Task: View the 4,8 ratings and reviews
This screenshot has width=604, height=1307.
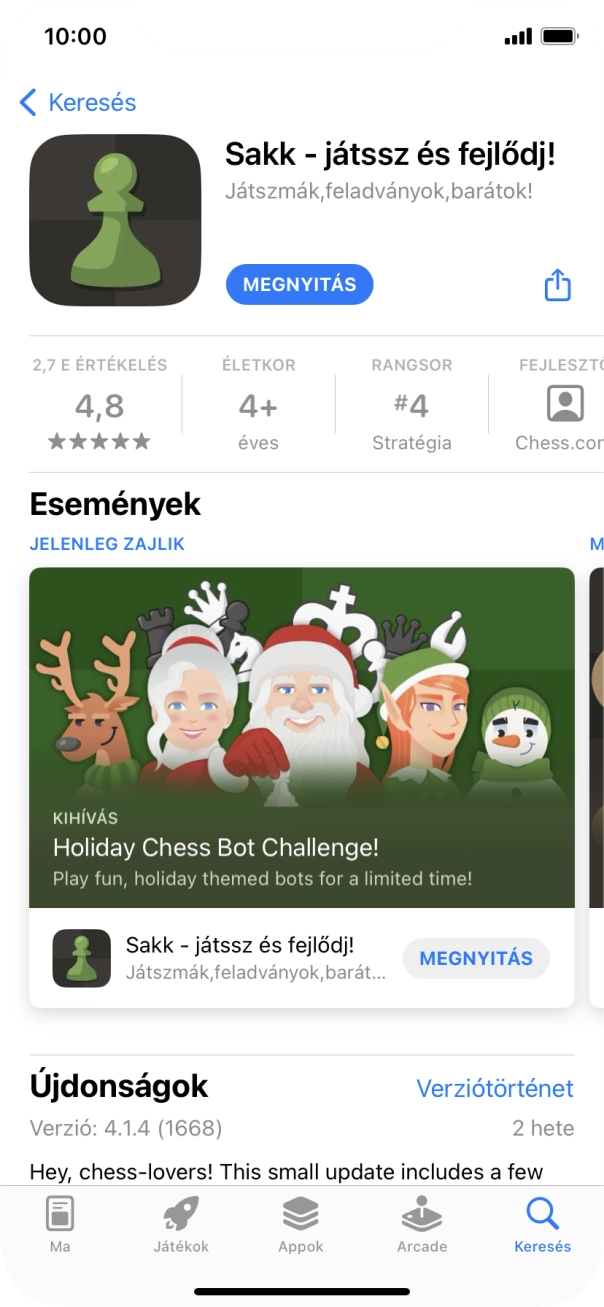Action: click(99, 405)
